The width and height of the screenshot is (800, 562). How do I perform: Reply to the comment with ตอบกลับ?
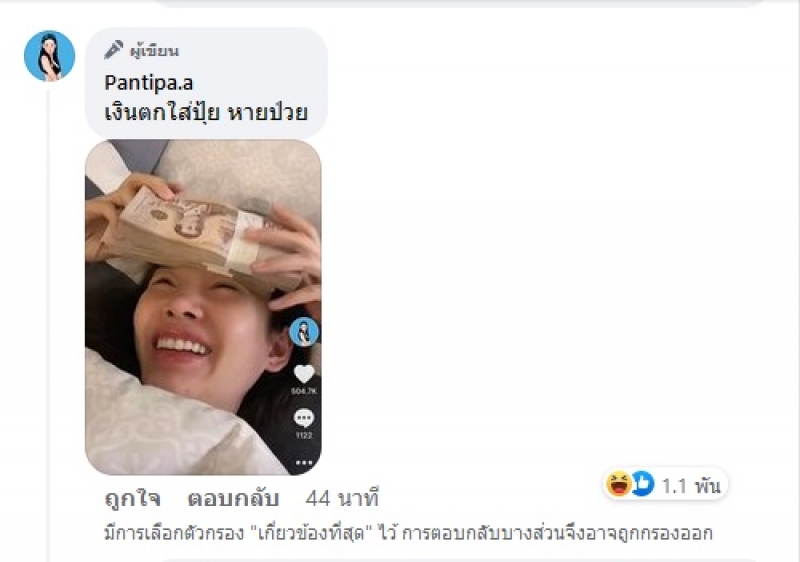[232, 498]
